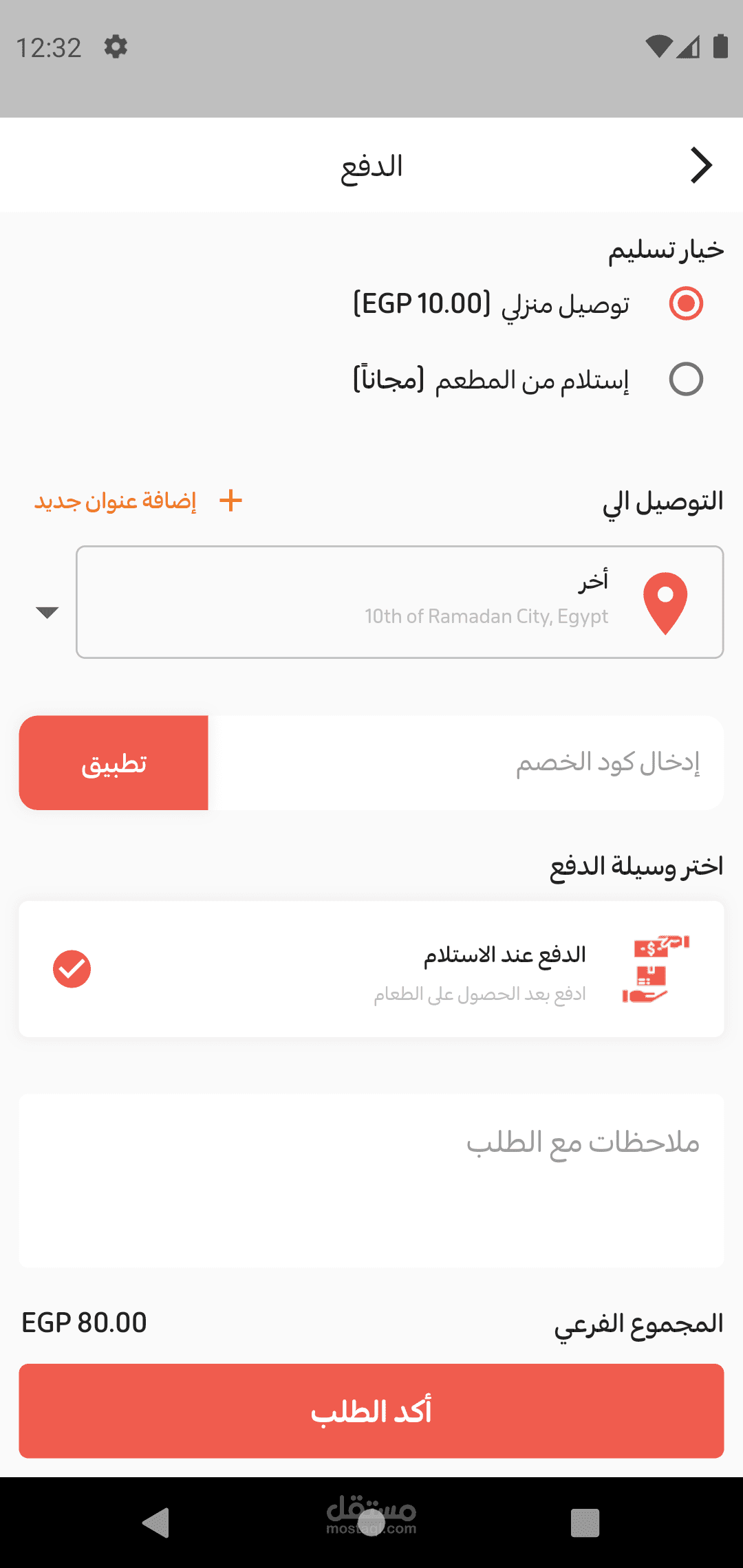This screenshot has width=743, height=1568.
Task: Select home delivery option EGP 10.00
Action: tap(685, 303)
